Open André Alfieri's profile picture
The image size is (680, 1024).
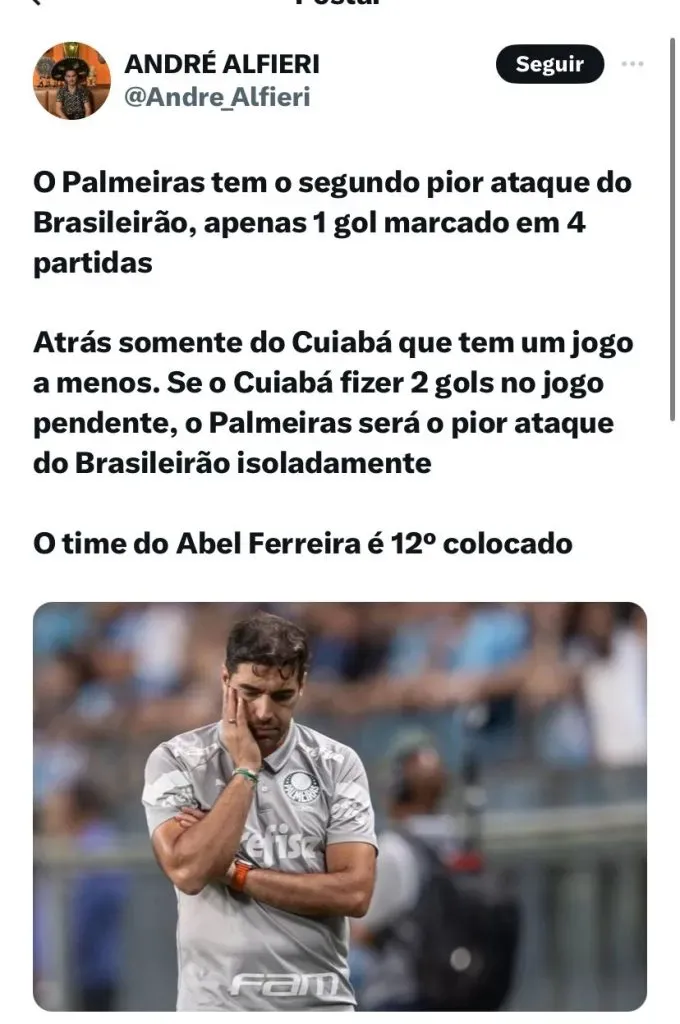72,80
